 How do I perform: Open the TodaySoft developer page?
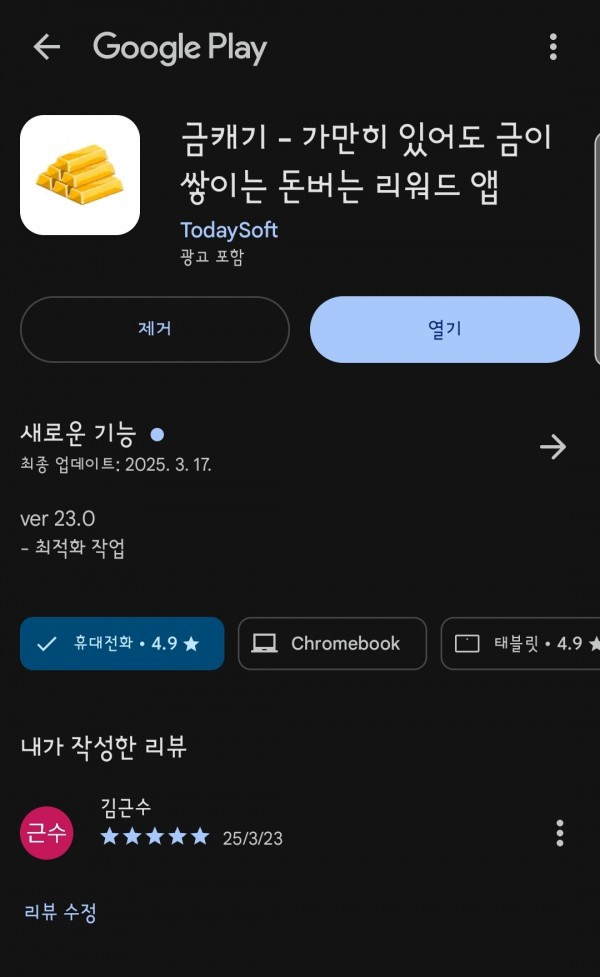(x=229, y=230)
